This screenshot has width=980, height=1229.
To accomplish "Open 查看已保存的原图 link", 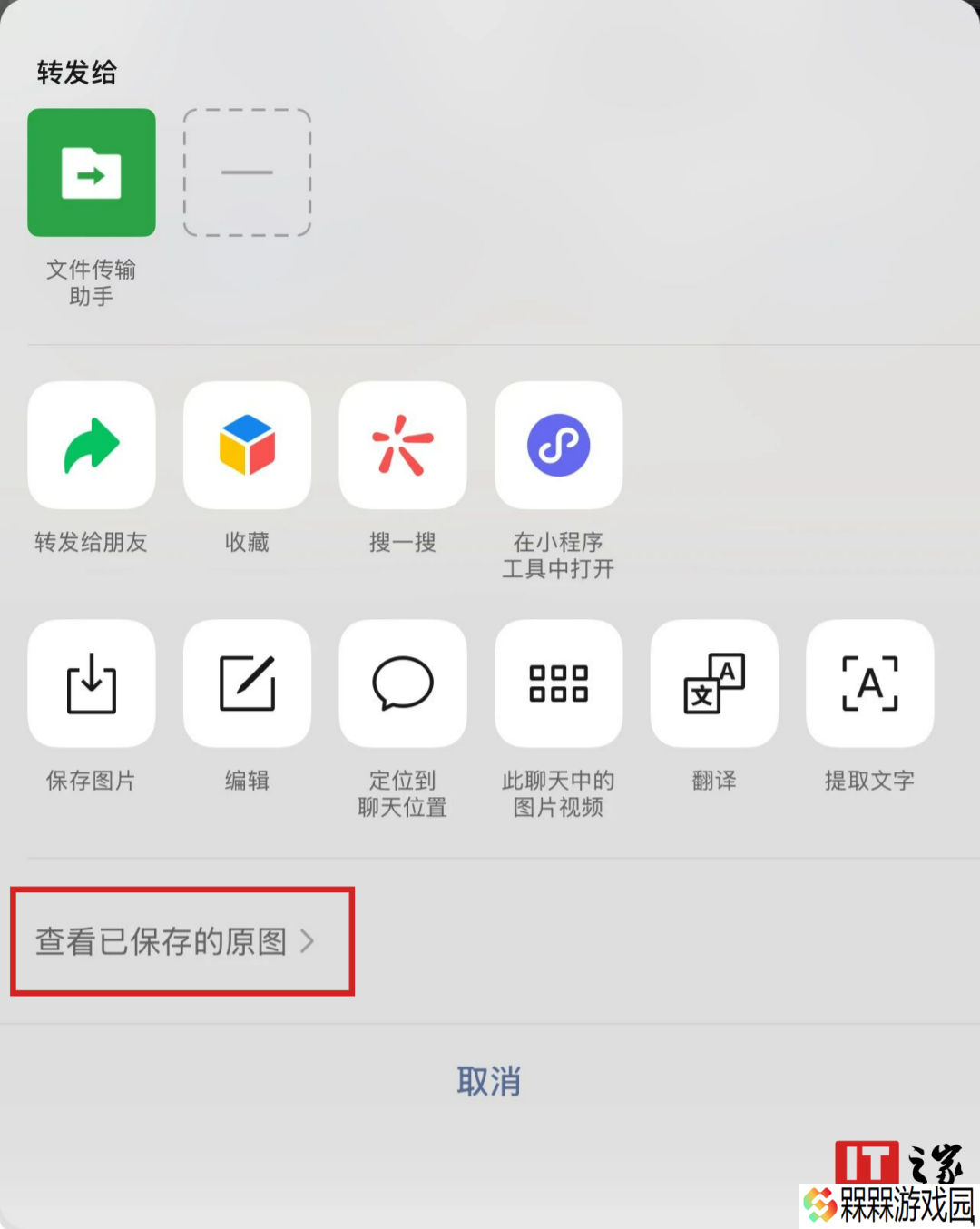I will click(174, 941).
